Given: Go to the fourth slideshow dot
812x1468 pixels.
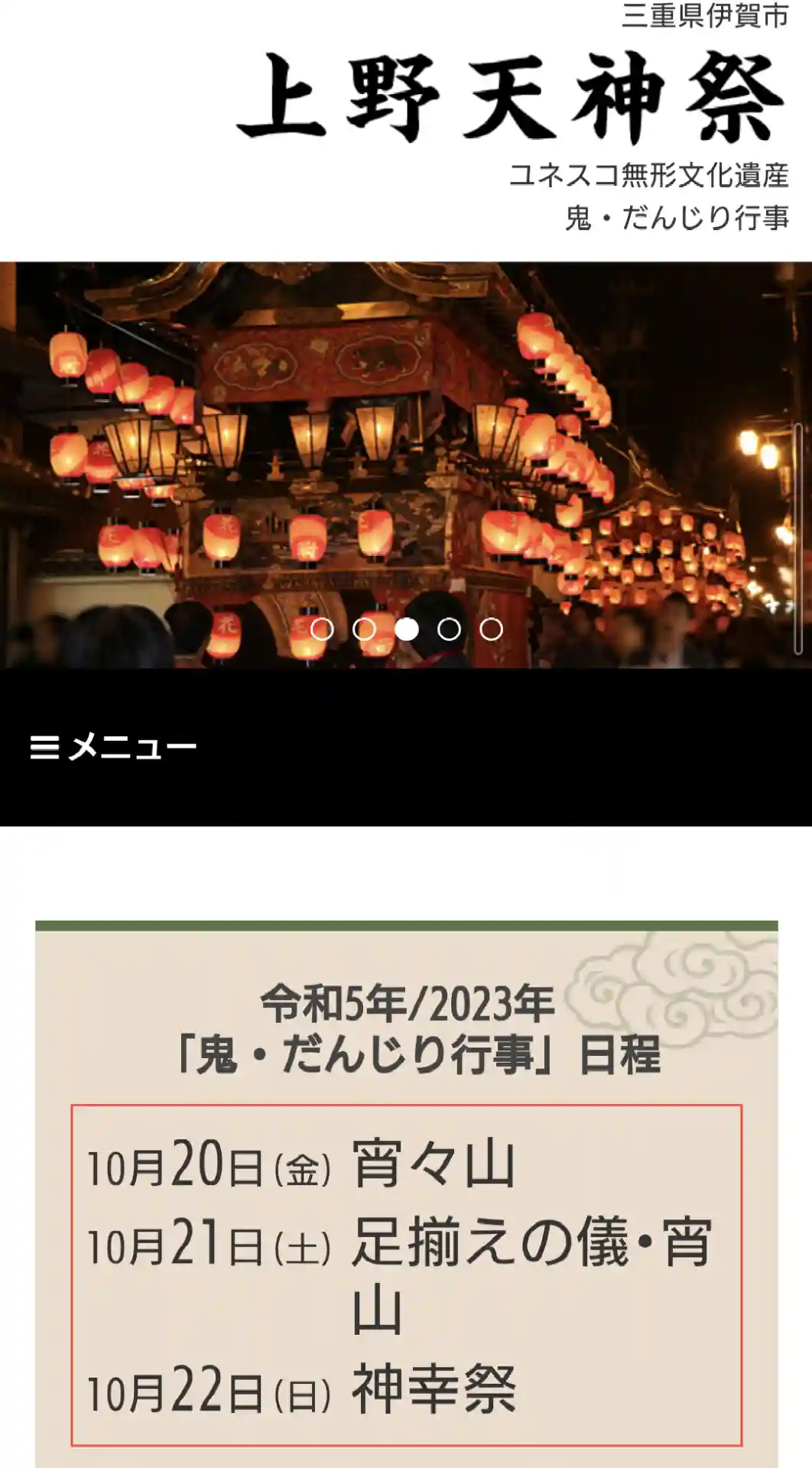Looking at the screenshot, I should (449, 629).
